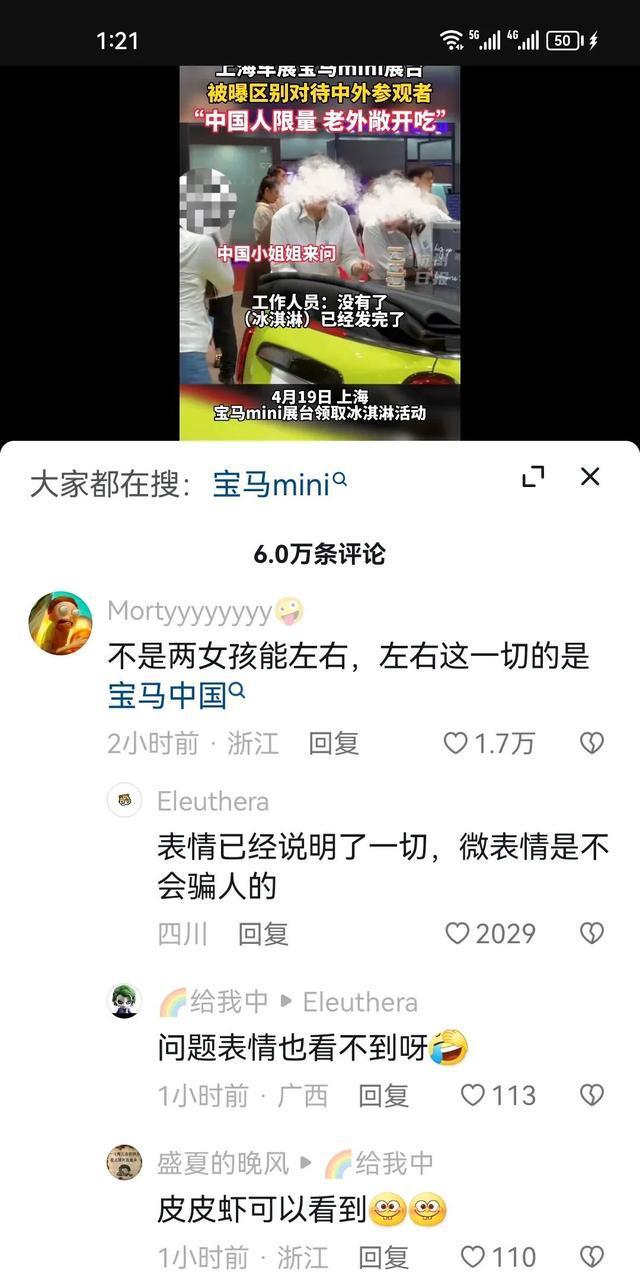
Task: Reply to Eleuthera's comment
Action: pos(263,934)
